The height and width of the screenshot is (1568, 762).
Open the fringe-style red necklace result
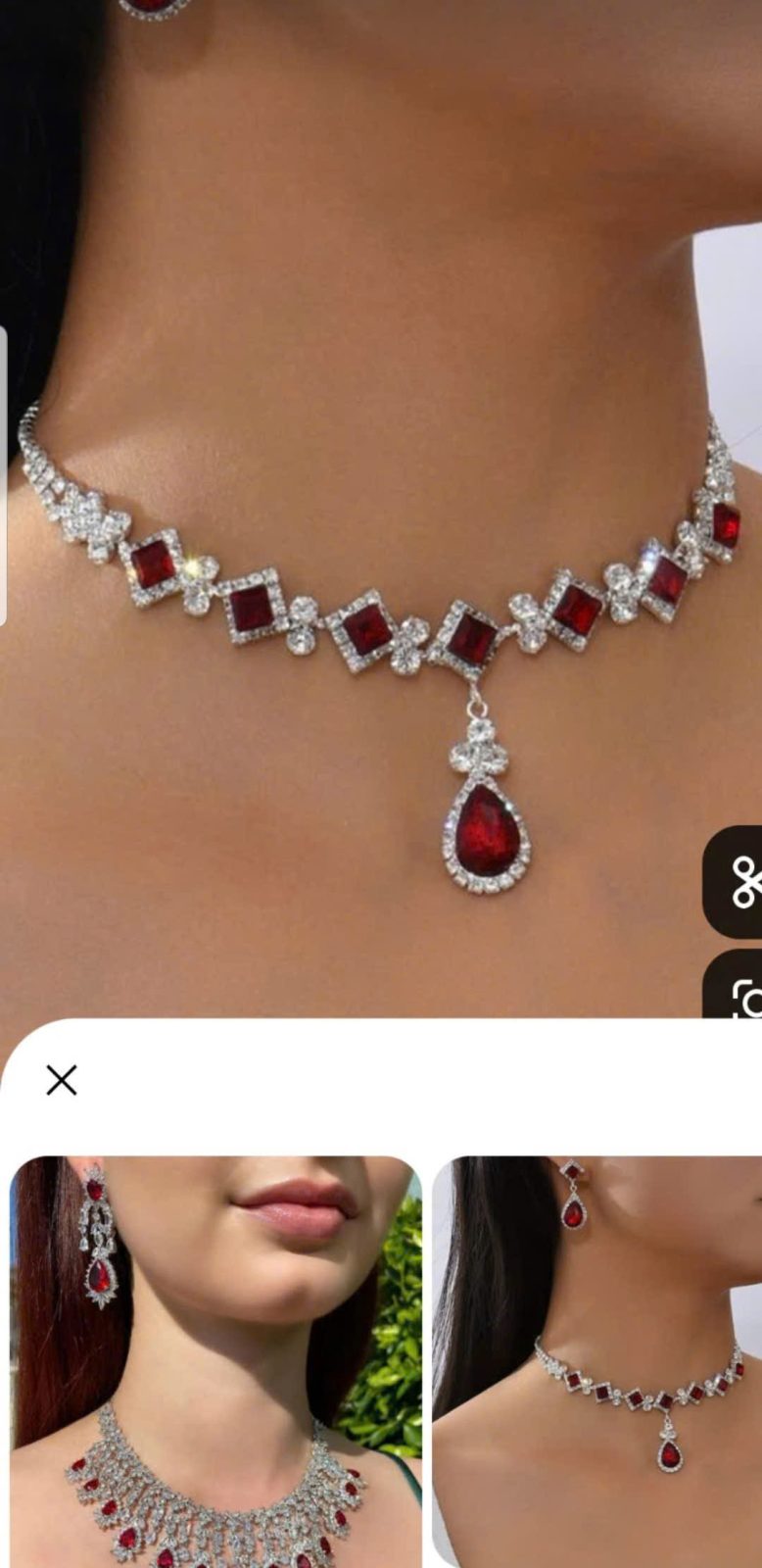coord(216,1362)
